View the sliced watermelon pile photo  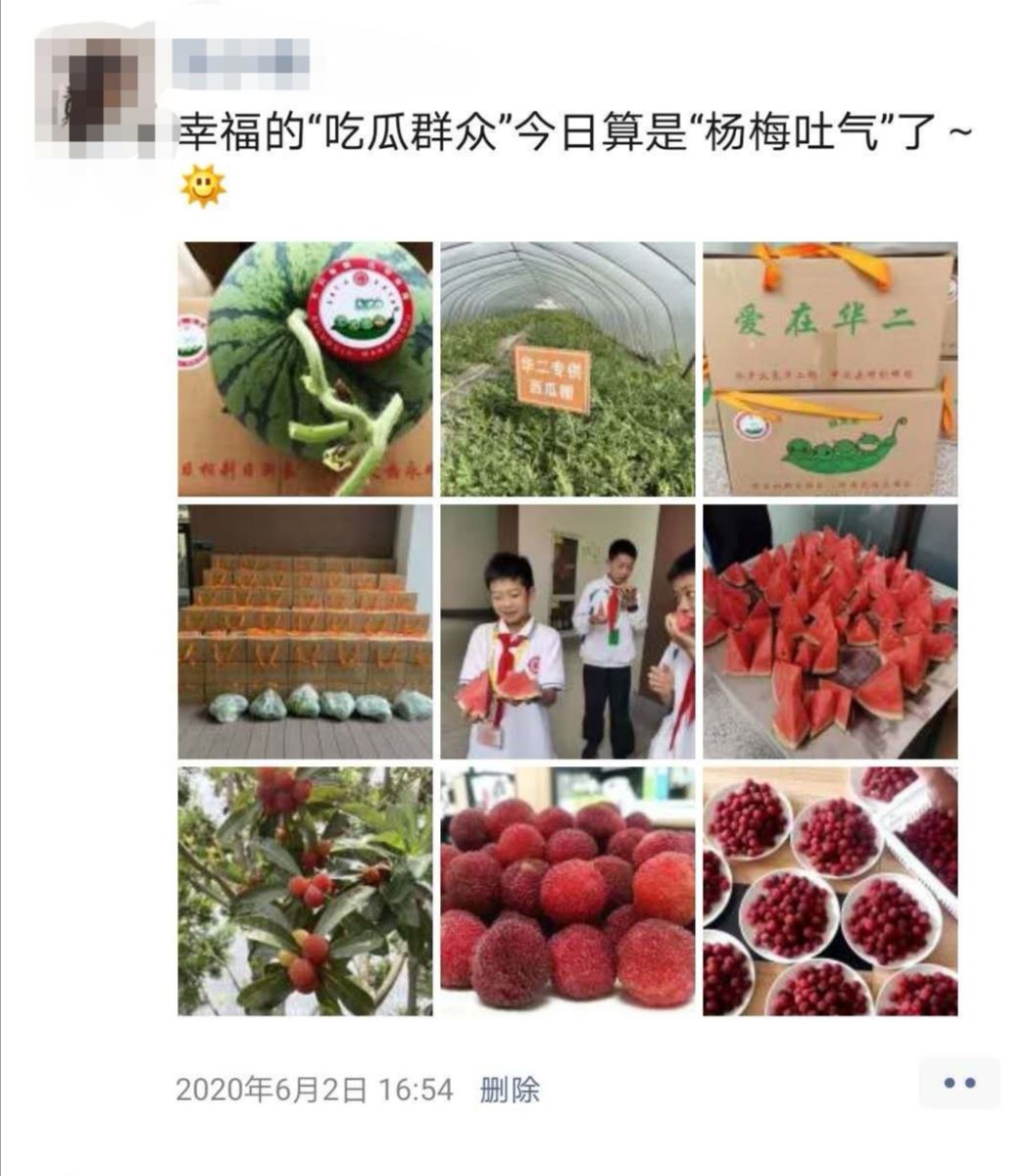point(830,631)
